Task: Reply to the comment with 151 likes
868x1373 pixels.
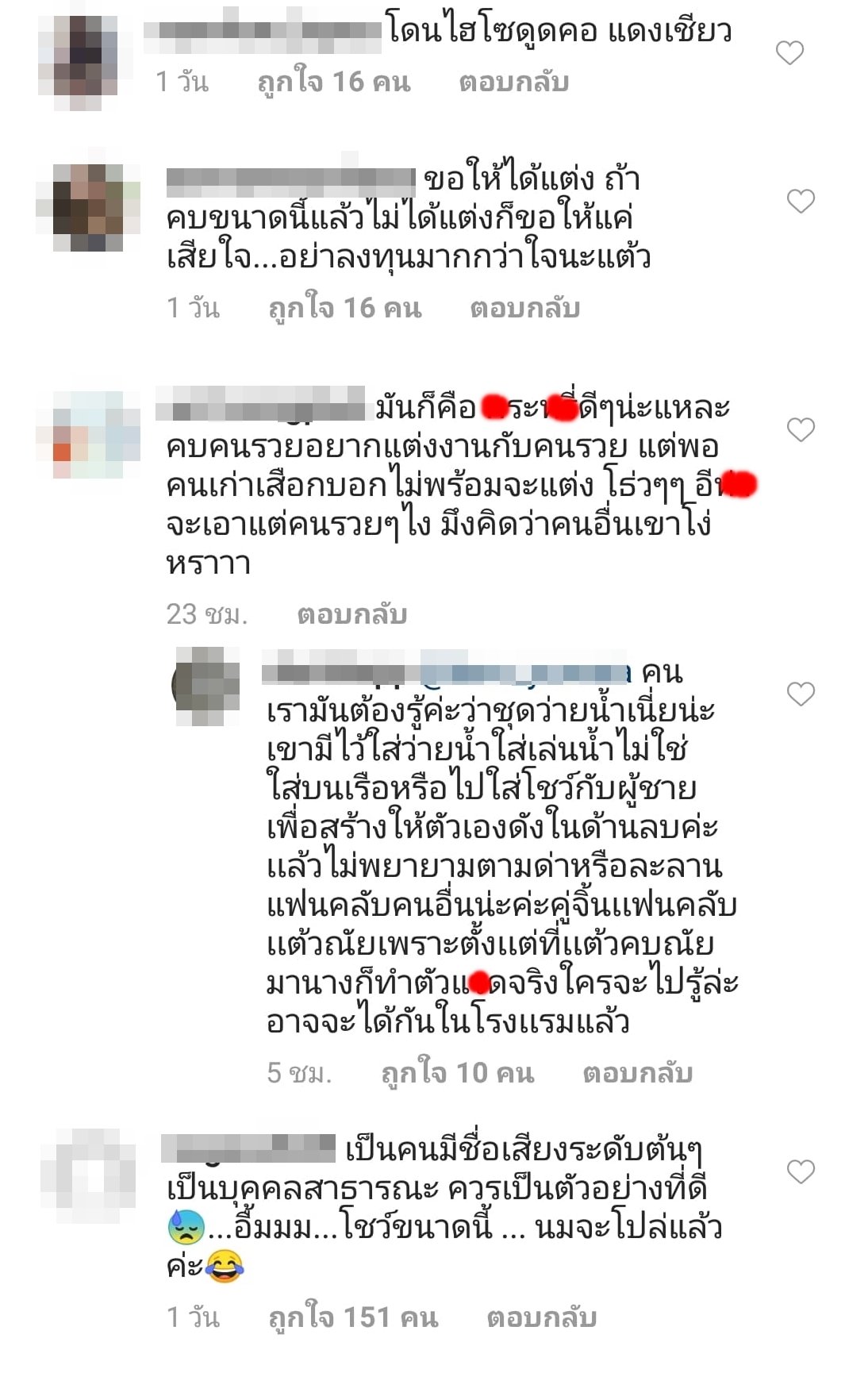Action: pyautogui.click(x=541, y=1317)
